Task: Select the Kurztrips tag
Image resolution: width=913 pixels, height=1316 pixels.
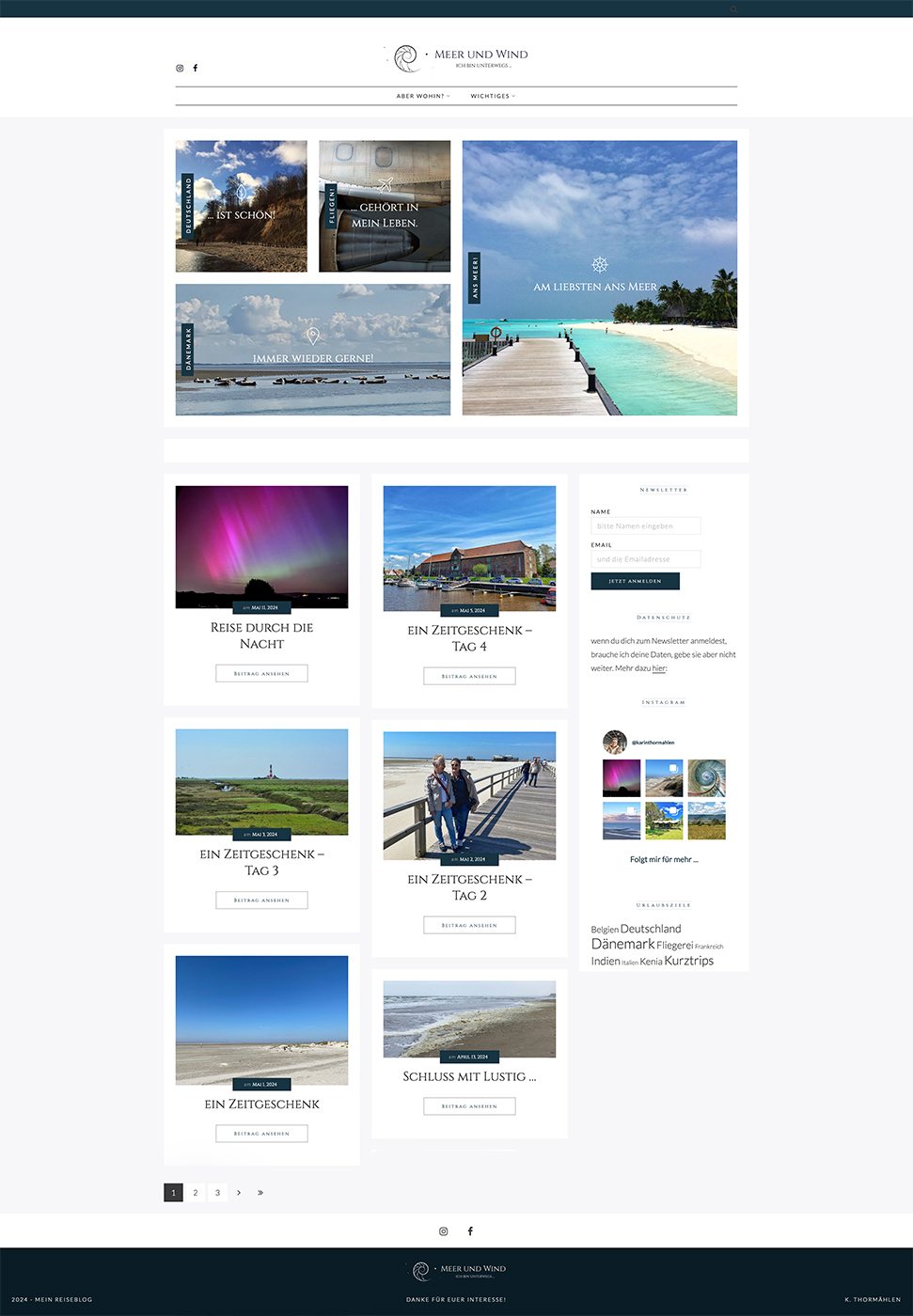Action: (x=688, y=961)
